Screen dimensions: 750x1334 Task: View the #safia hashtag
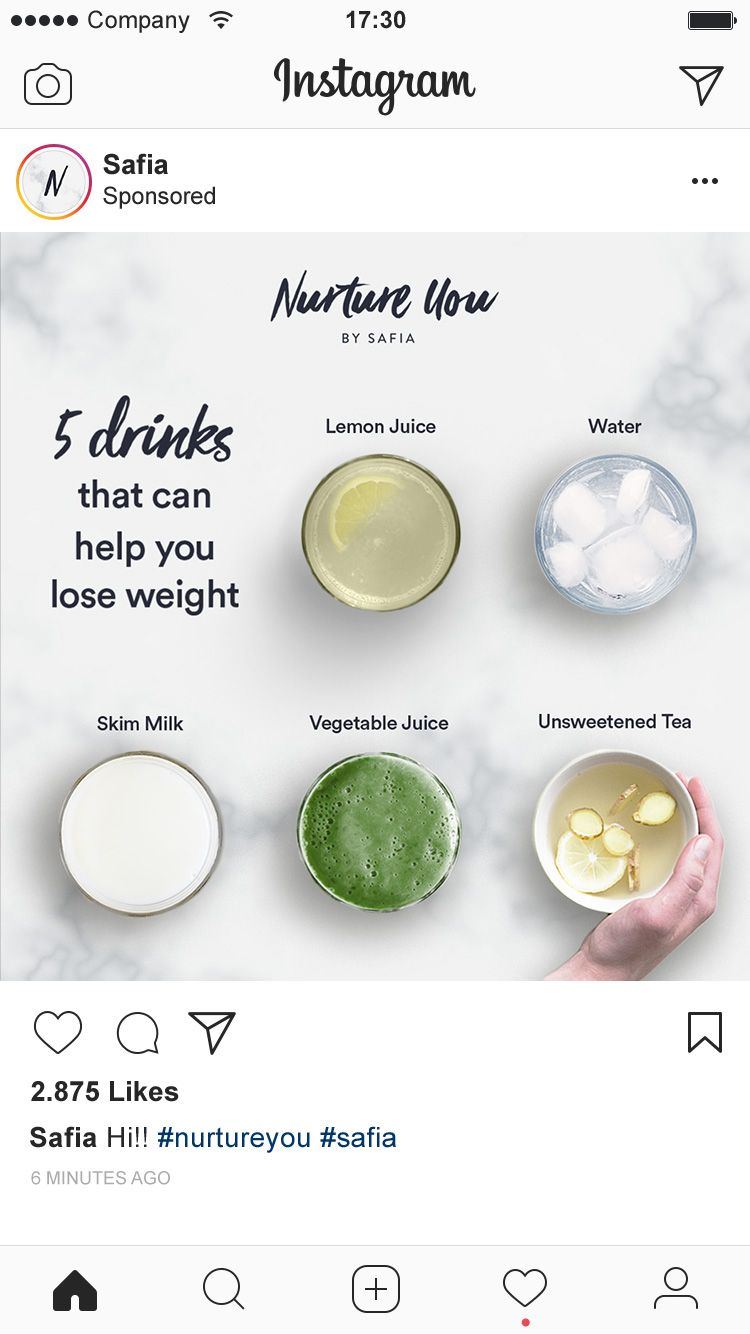358,1138
